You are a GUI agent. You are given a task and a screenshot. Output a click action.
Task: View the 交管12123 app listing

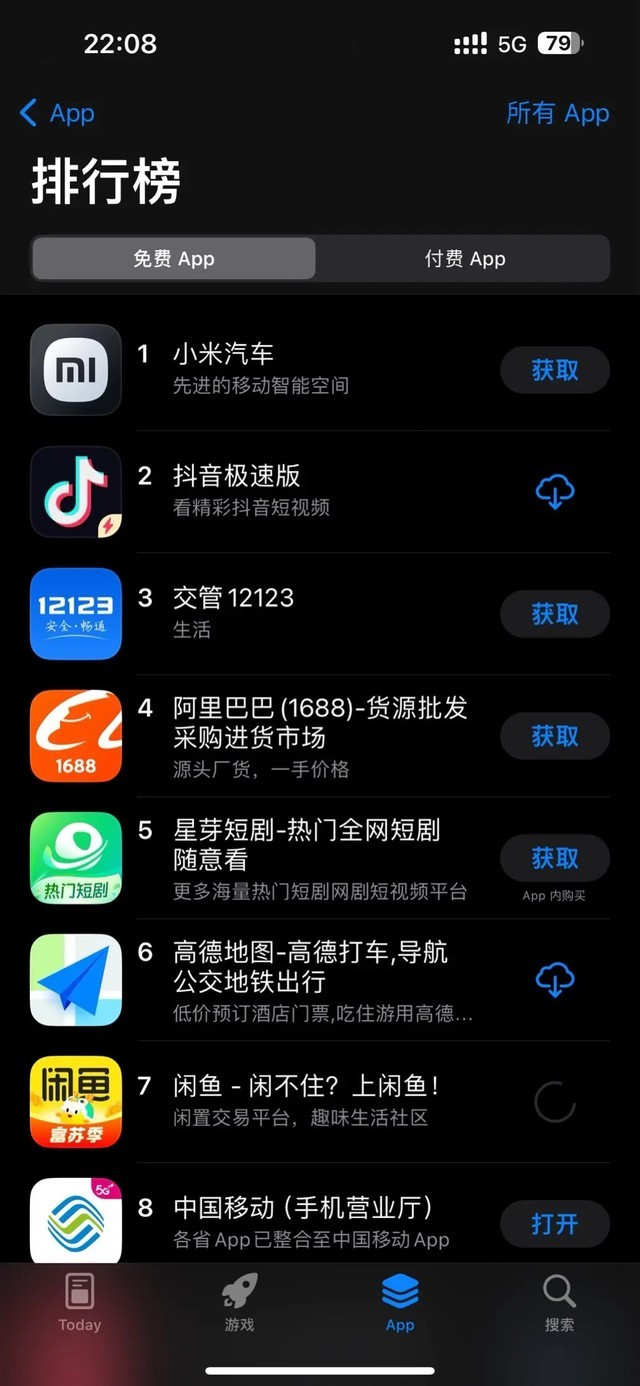(233, 598)
